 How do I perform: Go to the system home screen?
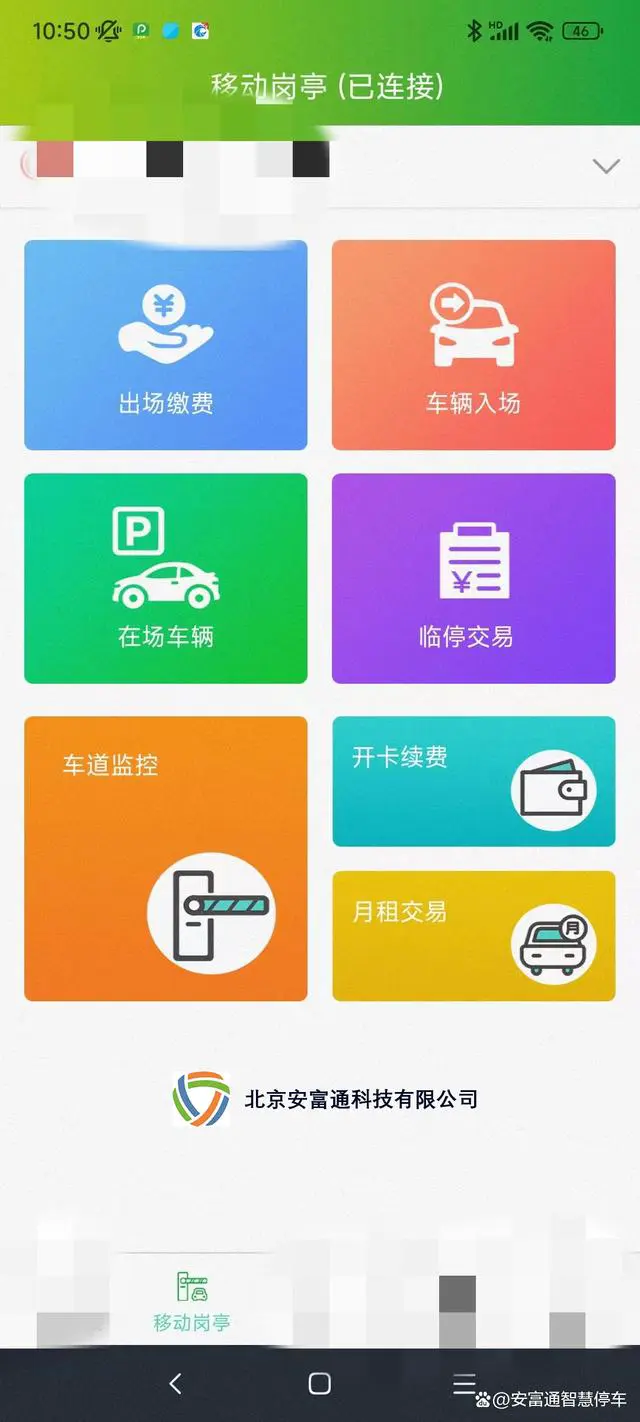click(320, 1384)
